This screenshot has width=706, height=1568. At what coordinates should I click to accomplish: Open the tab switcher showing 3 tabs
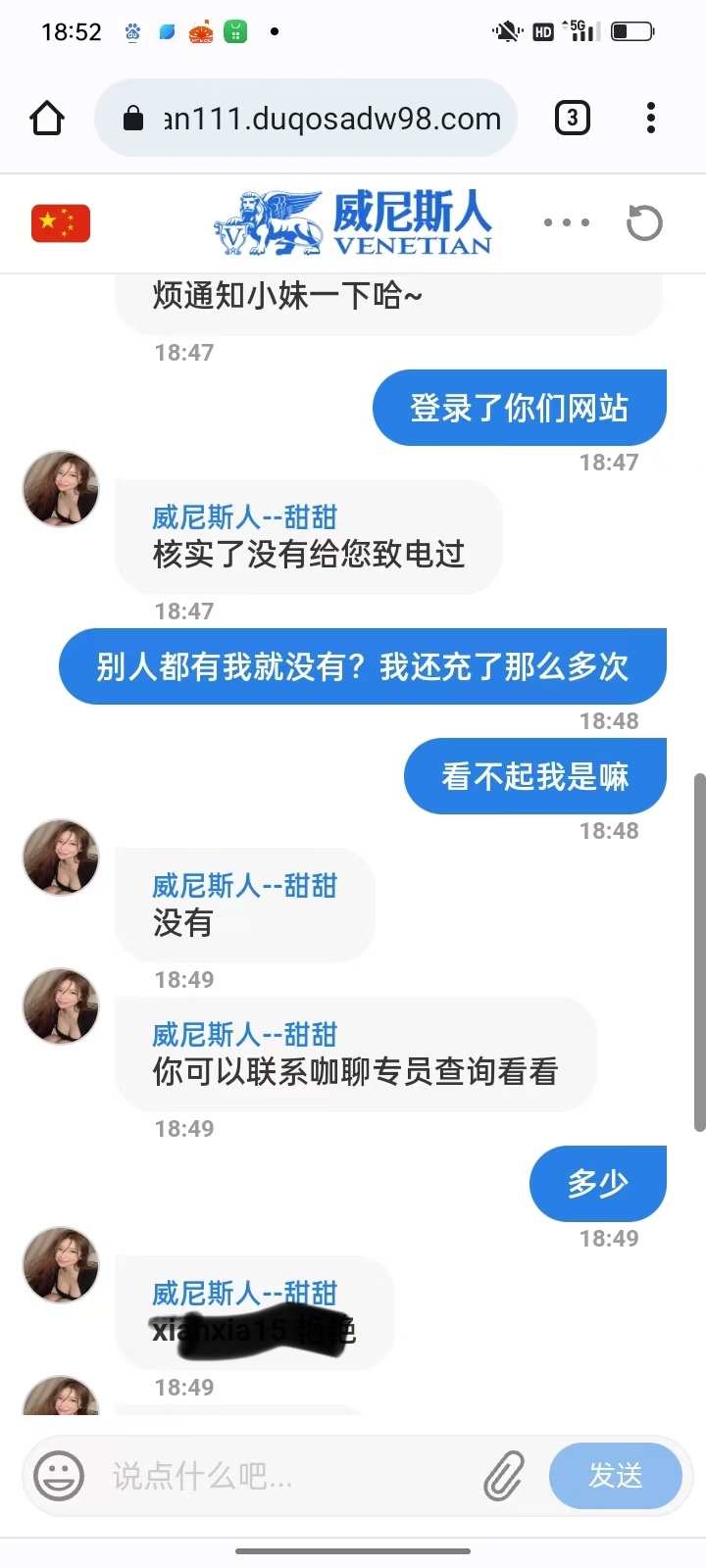[x=572, y=119]
